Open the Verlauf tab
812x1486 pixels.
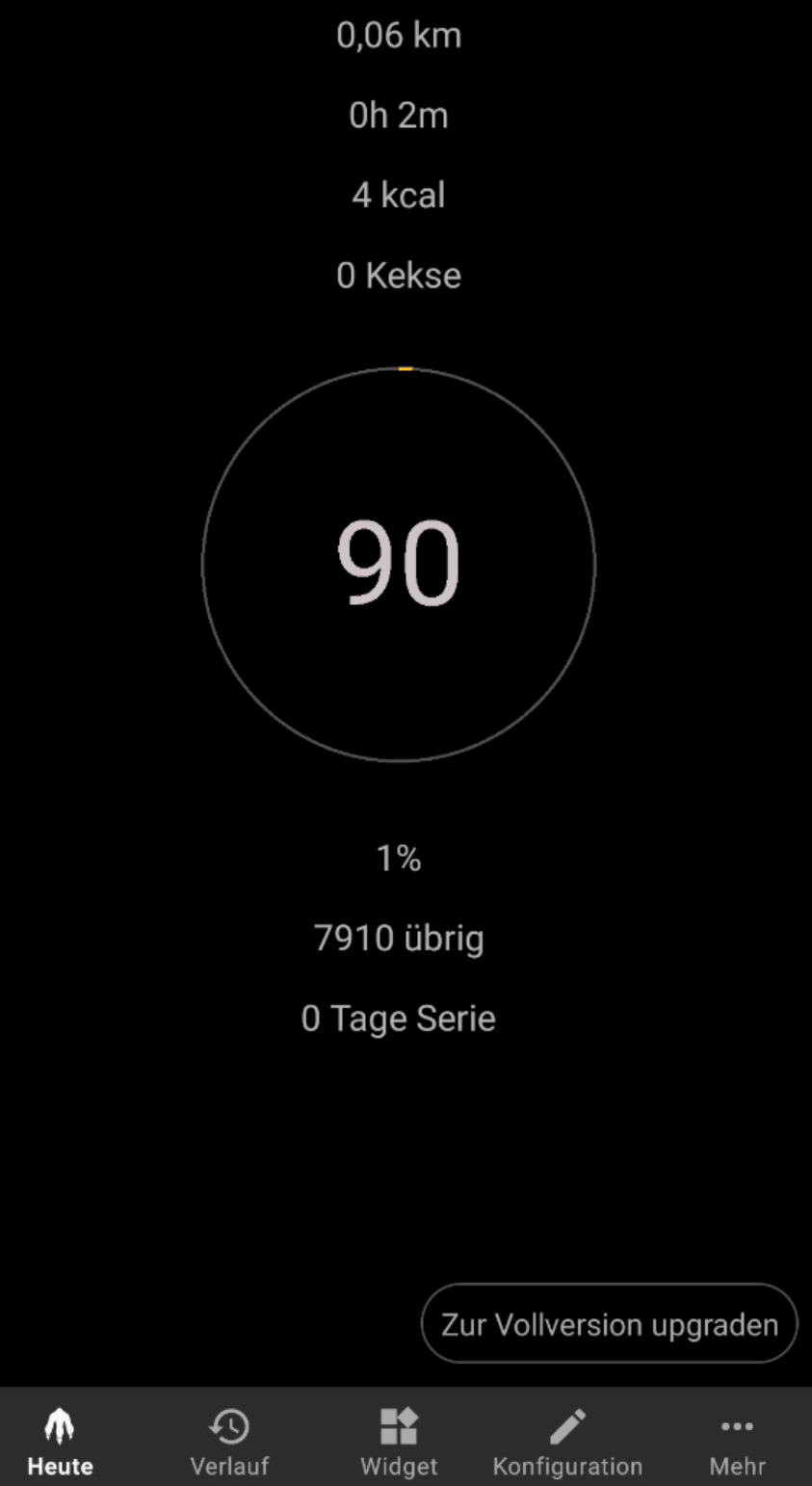[229, 1441]
